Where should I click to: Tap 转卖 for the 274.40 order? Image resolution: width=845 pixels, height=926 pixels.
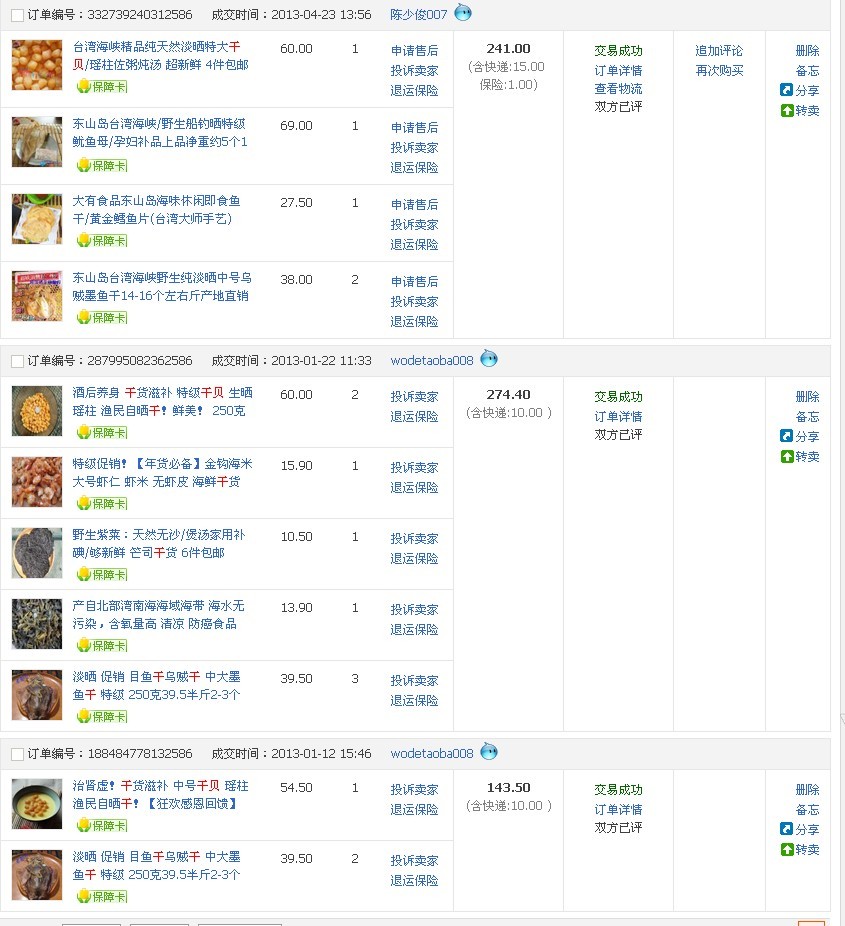pos(800,457)
